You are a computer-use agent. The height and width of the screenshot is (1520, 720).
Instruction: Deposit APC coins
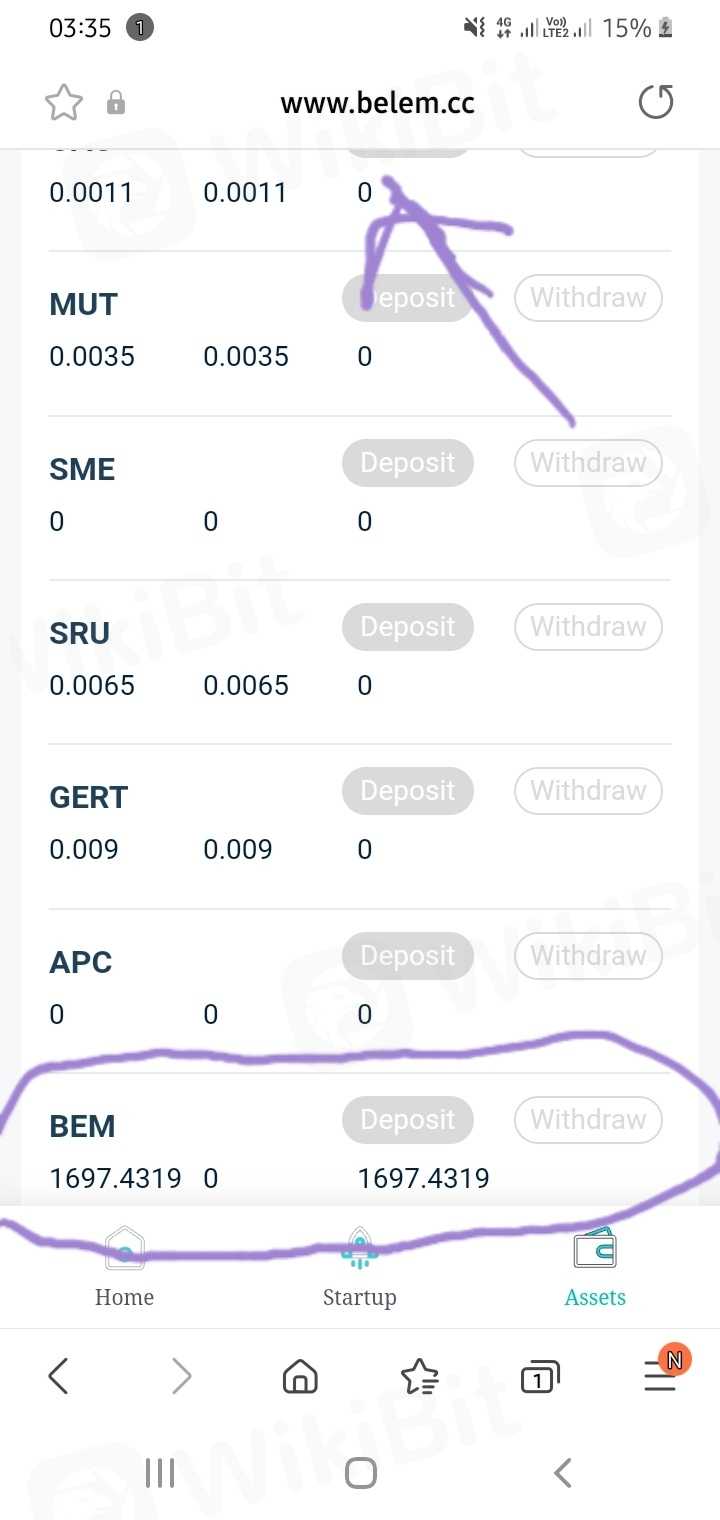407,956
